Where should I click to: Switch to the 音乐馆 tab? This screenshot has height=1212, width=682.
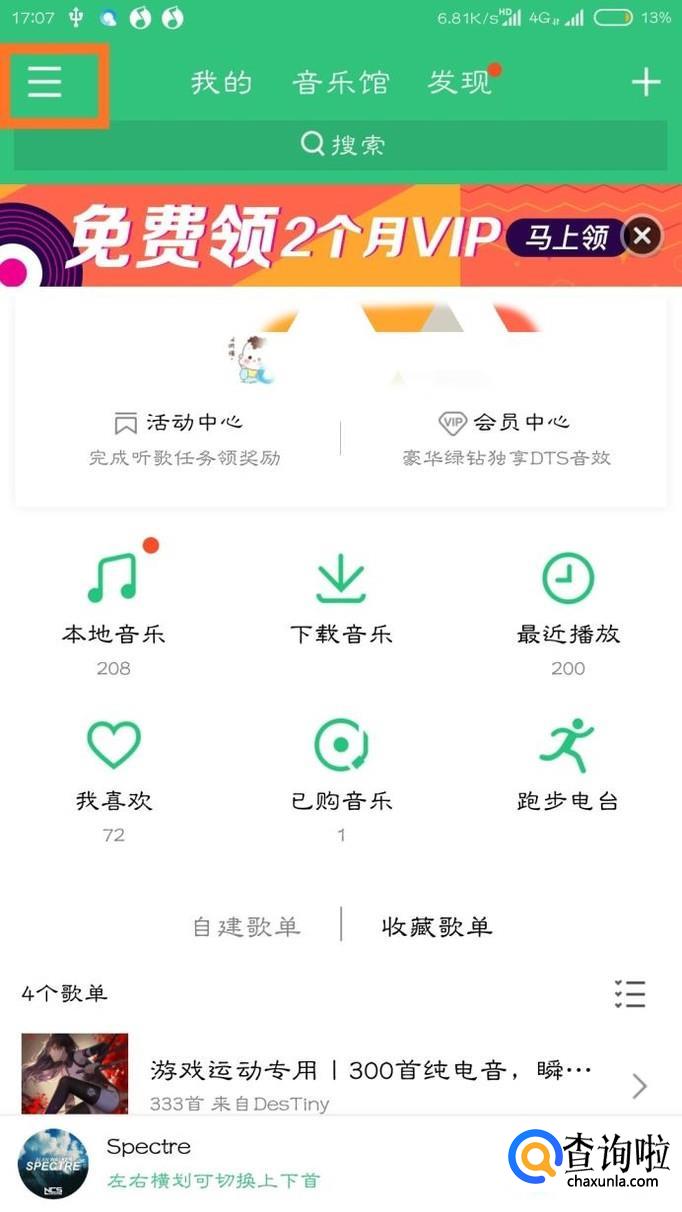340,82
